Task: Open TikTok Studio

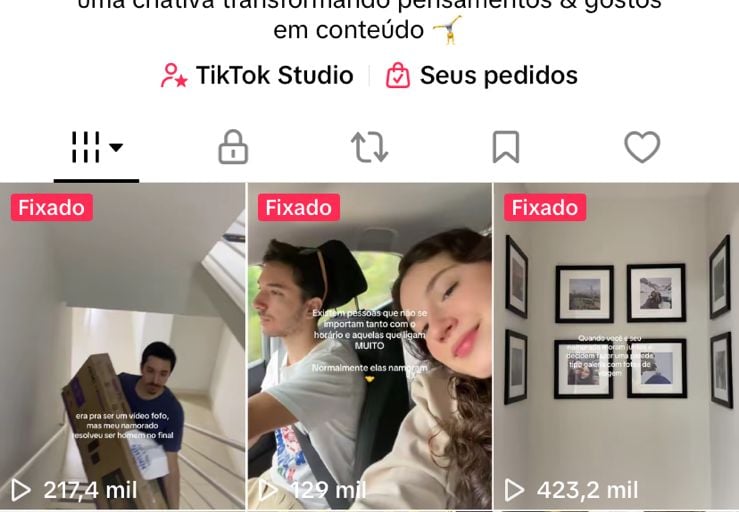Action: point(257,76)
